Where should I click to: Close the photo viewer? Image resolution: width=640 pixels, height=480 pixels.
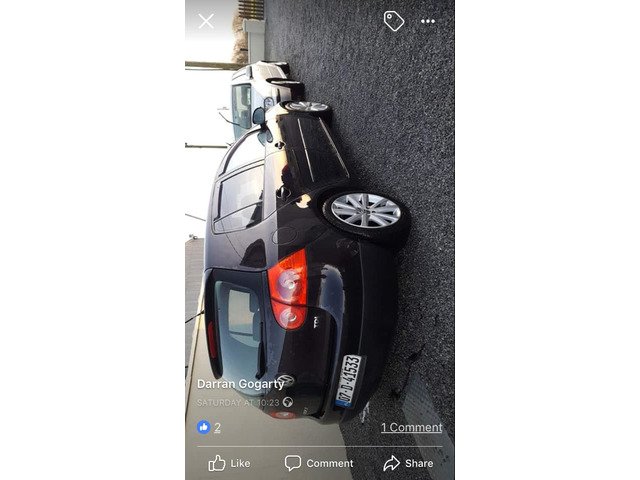tap(206, 21)
